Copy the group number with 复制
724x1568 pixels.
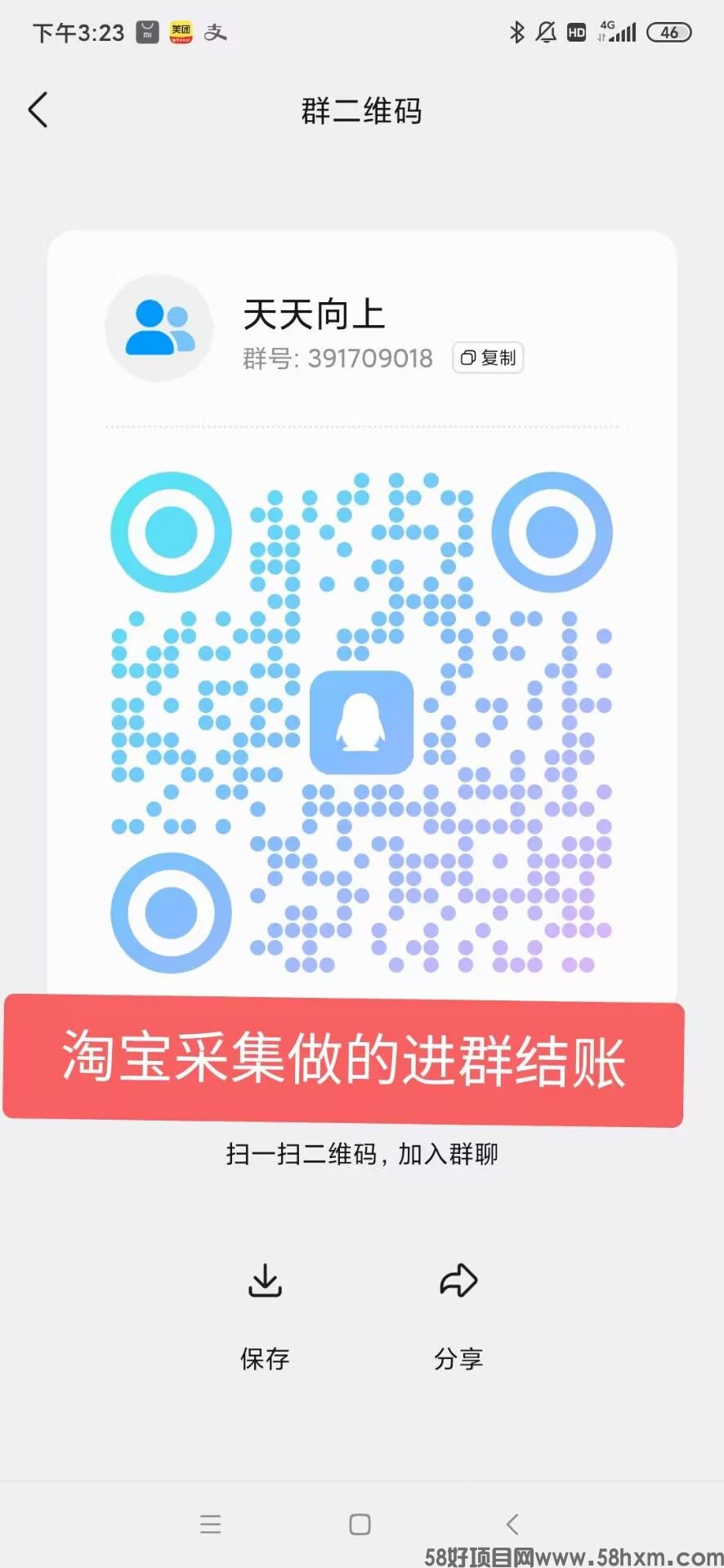pos(488,358)
